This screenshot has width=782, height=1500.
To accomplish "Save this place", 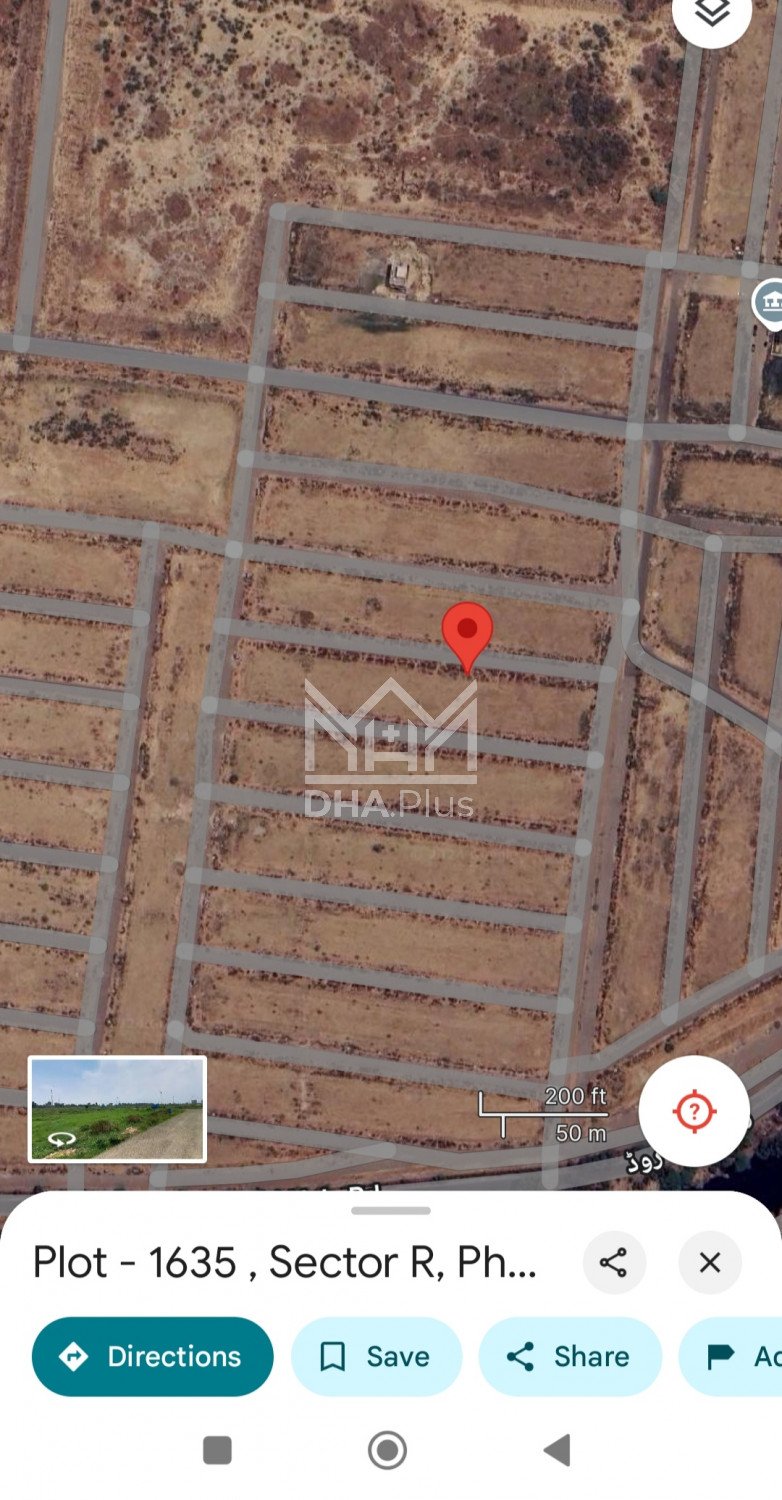I will (376, 1356).
